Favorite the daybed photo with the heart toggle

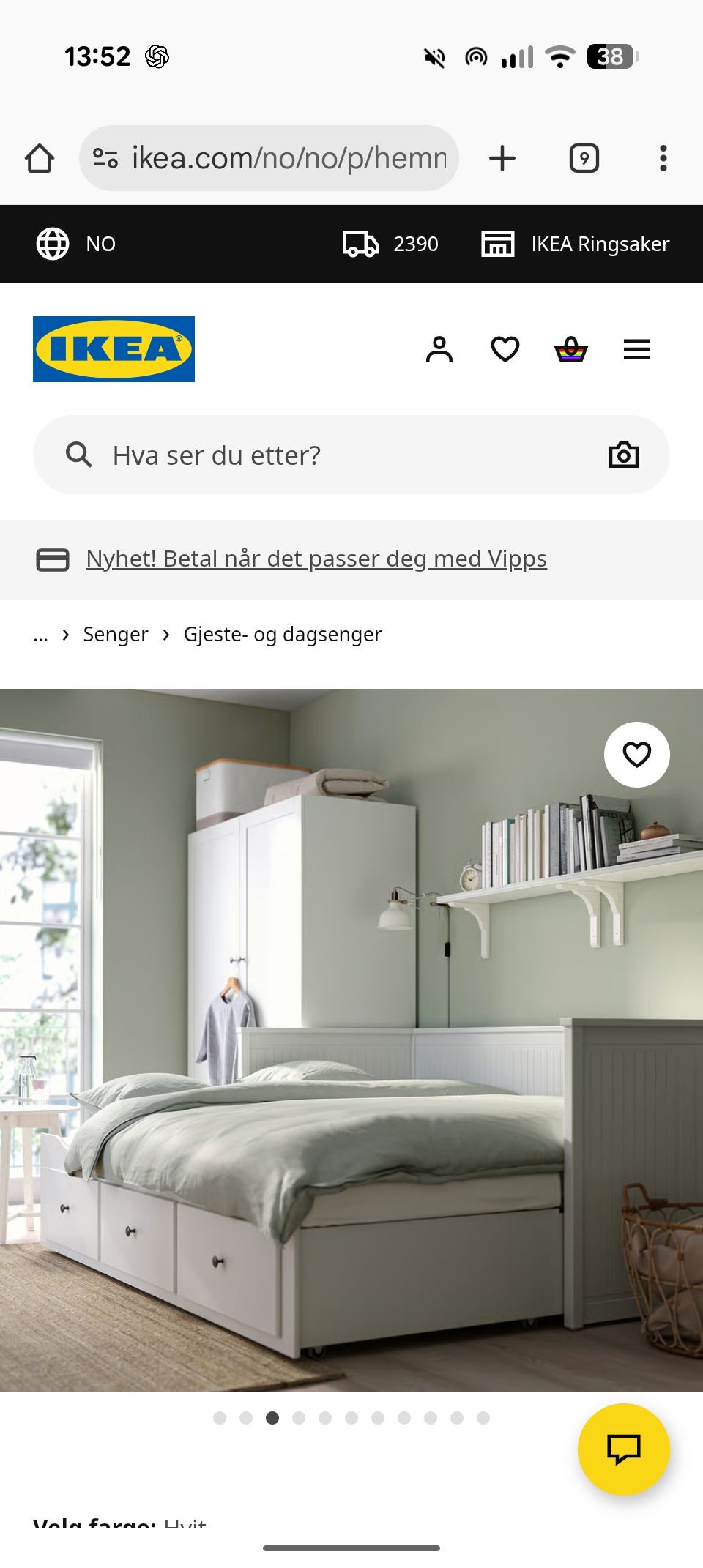(x=636, y=755)
